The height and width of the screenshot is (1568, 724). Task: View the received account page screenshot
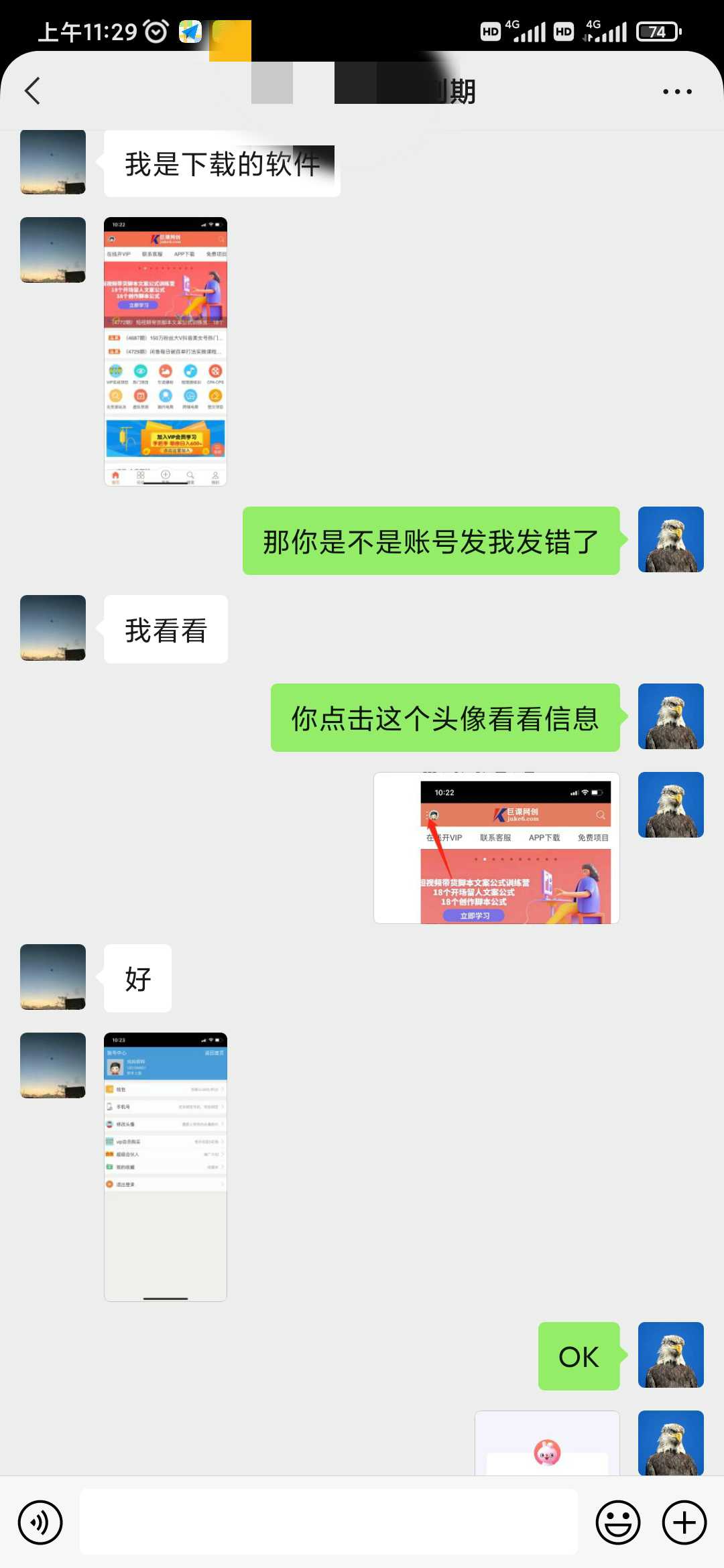(166, 1167)
